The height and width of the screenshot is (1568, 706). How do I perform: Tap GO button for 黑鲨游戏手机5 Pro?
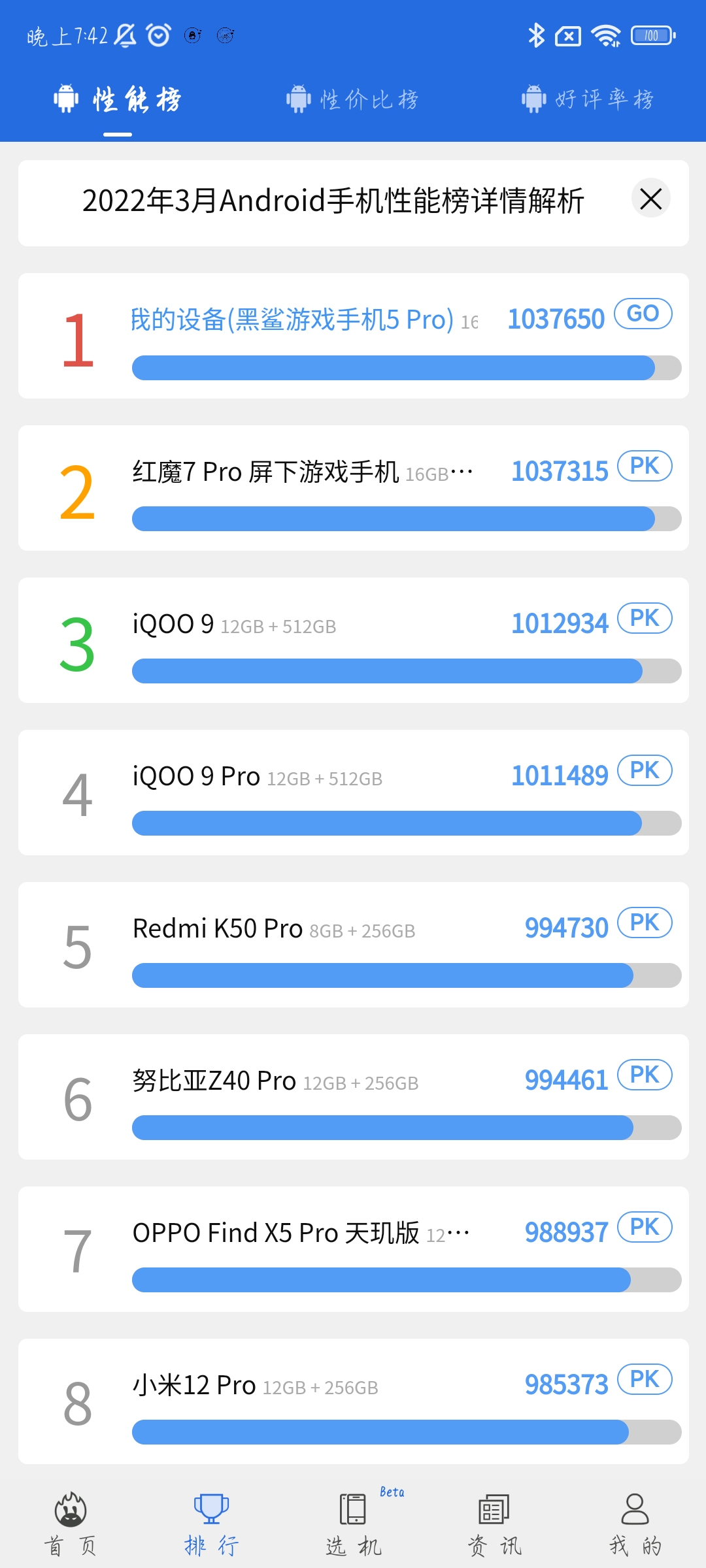click(x=643, y=314)
